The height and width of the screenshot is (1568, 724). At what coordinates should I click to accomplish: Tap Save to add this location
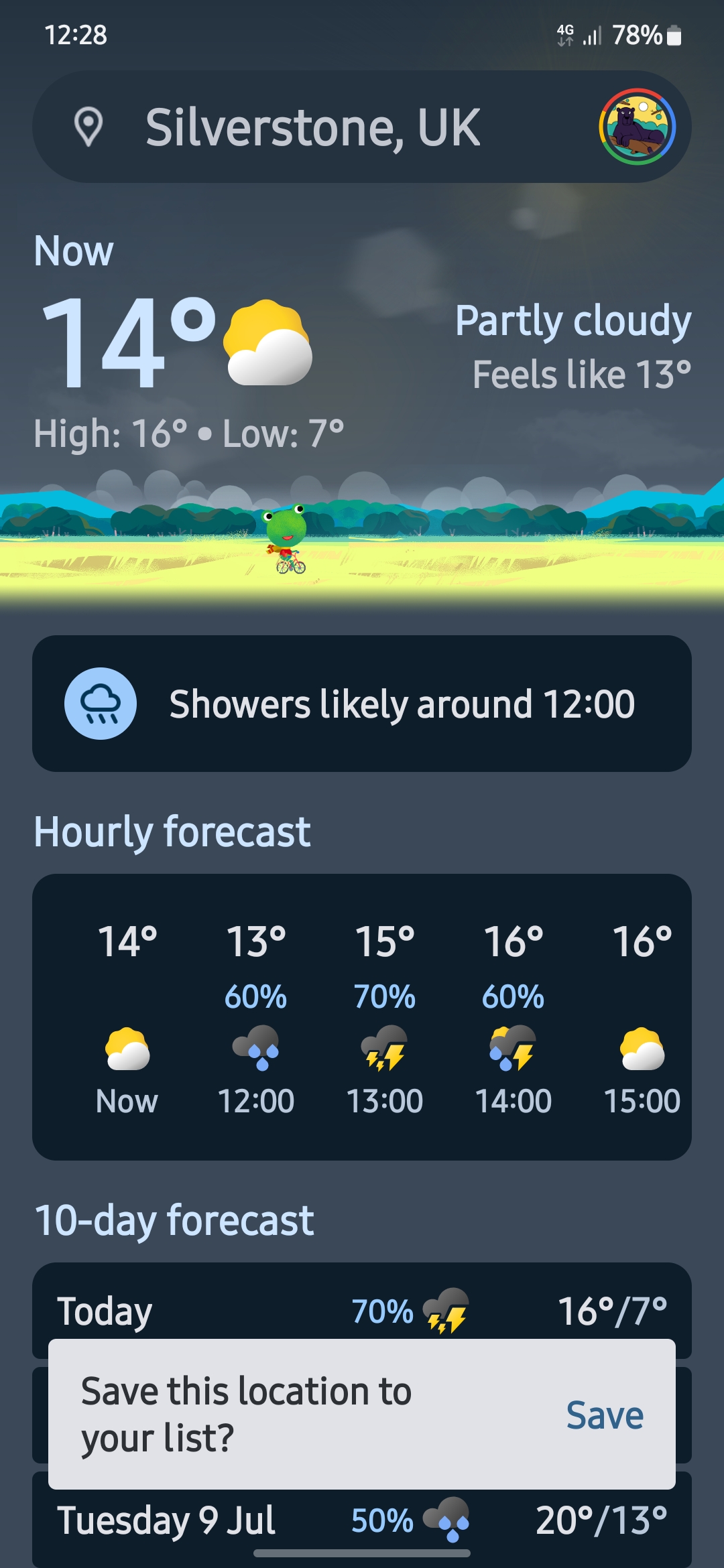coord(605,1415)
